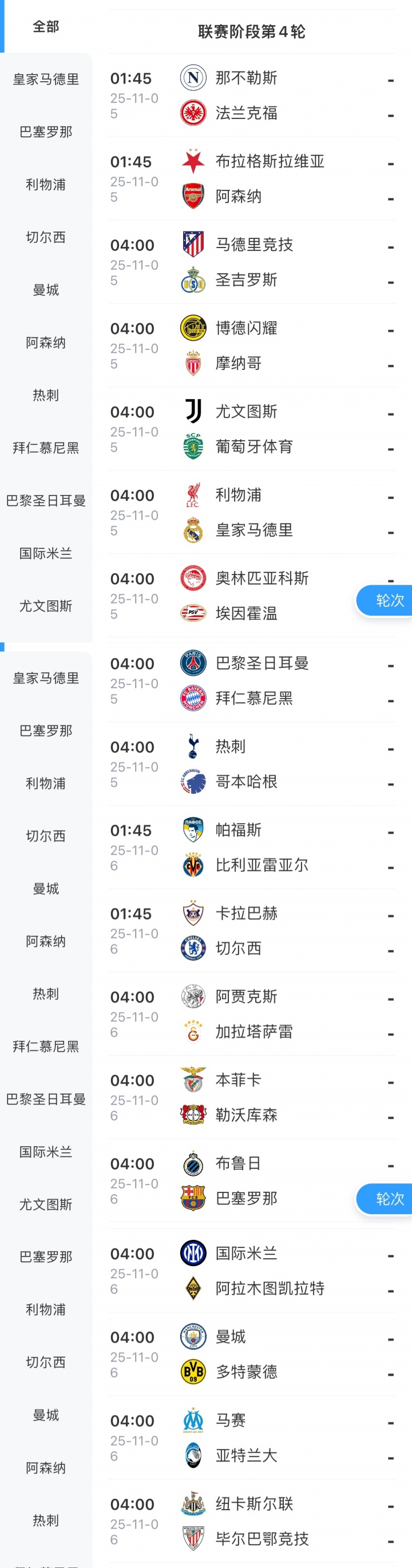Open the 博德闪耀 vs 摩纳哥 match
This screenshot has width=412, height=1568.
point(251,346)
